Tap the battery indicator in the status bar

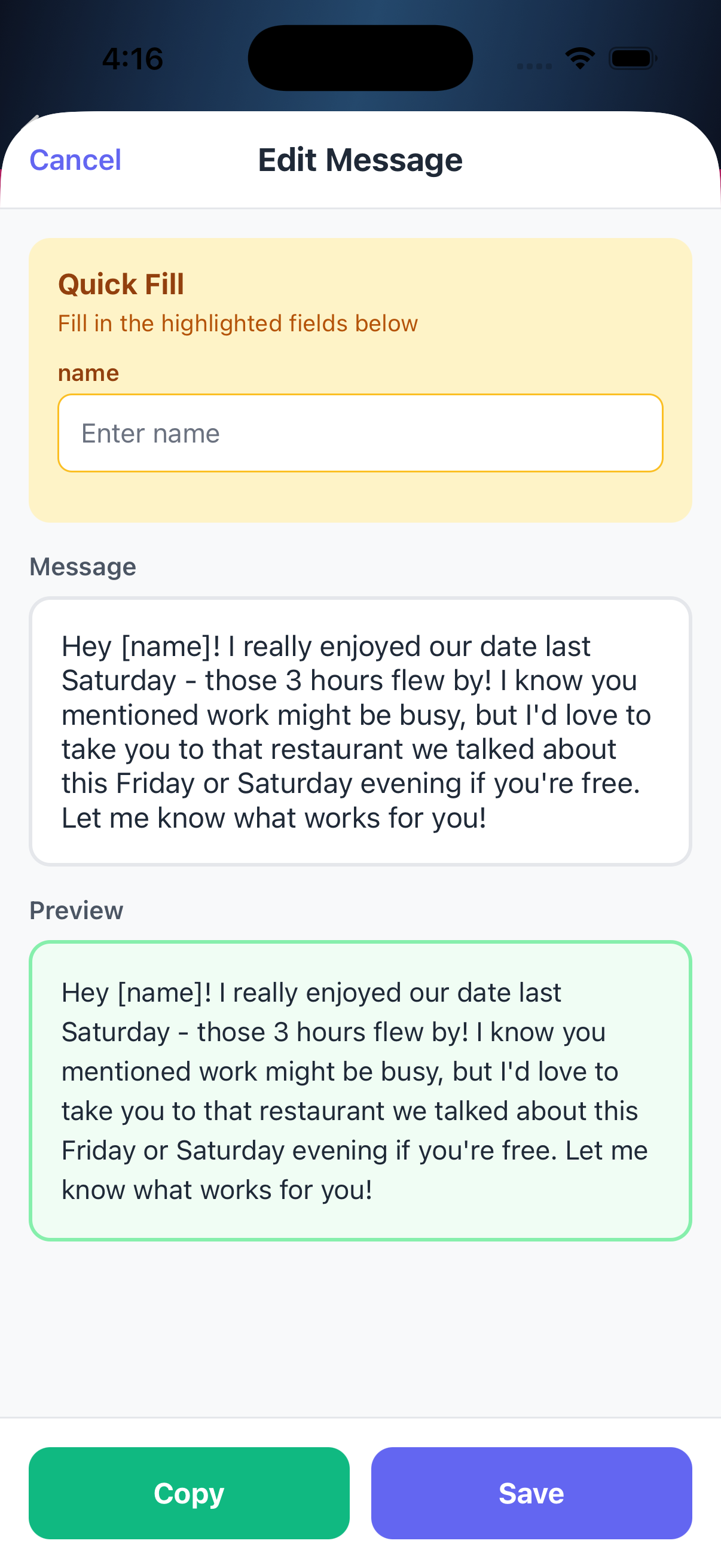coord(630,58)
